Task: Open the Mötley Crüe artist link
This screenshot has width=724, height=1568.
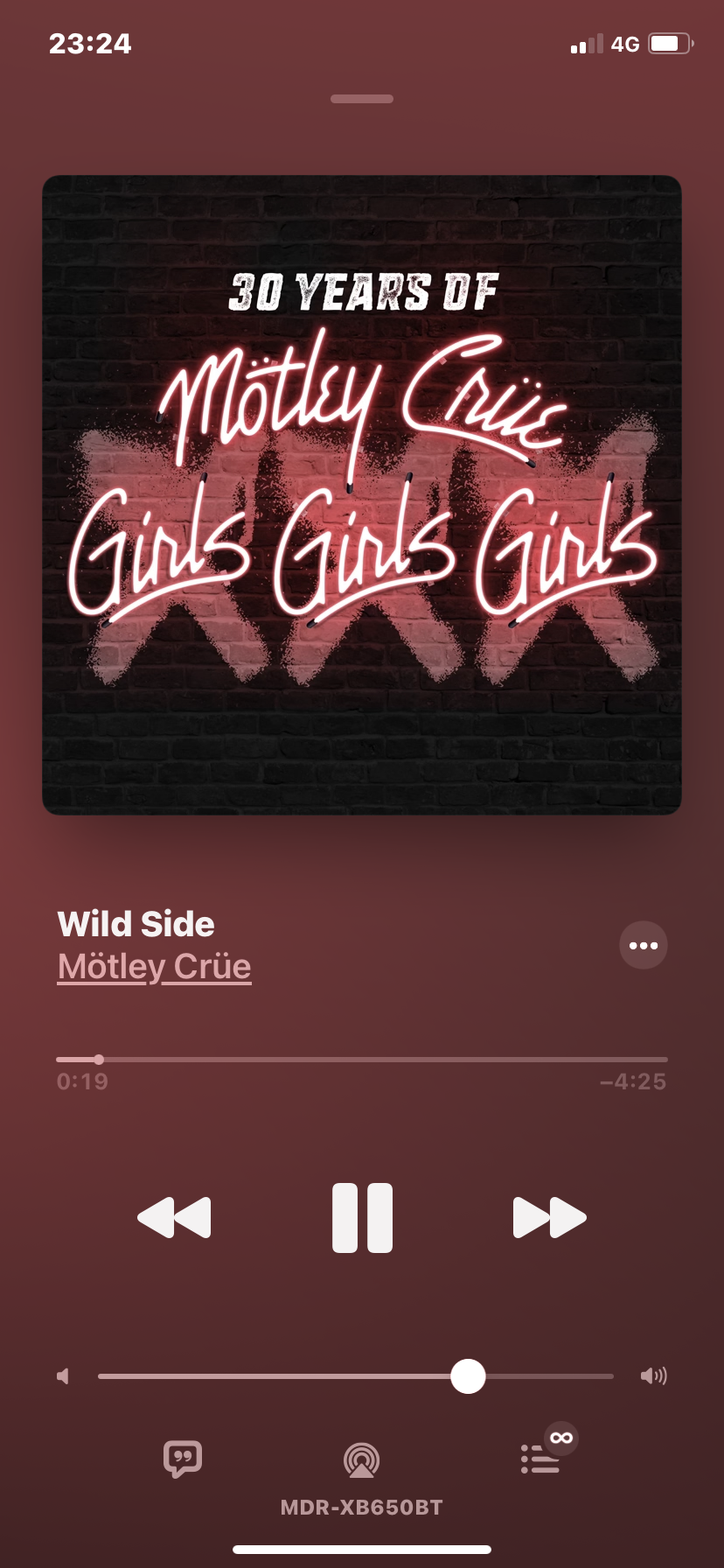Action: pyautogui.click(x=154, y=967)
